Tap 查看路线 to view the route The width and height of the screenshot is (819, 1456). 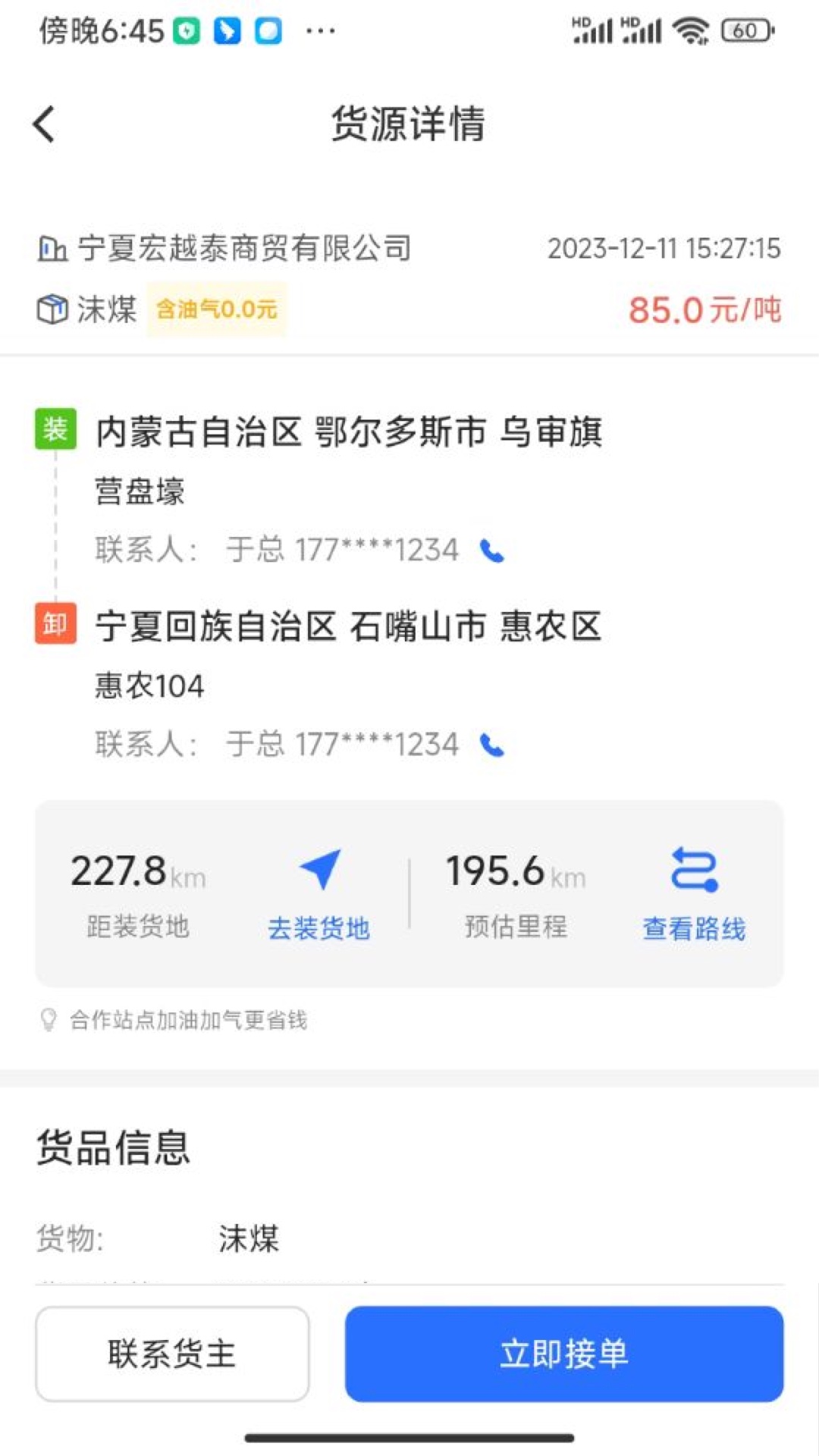click(x=692, y=926)
